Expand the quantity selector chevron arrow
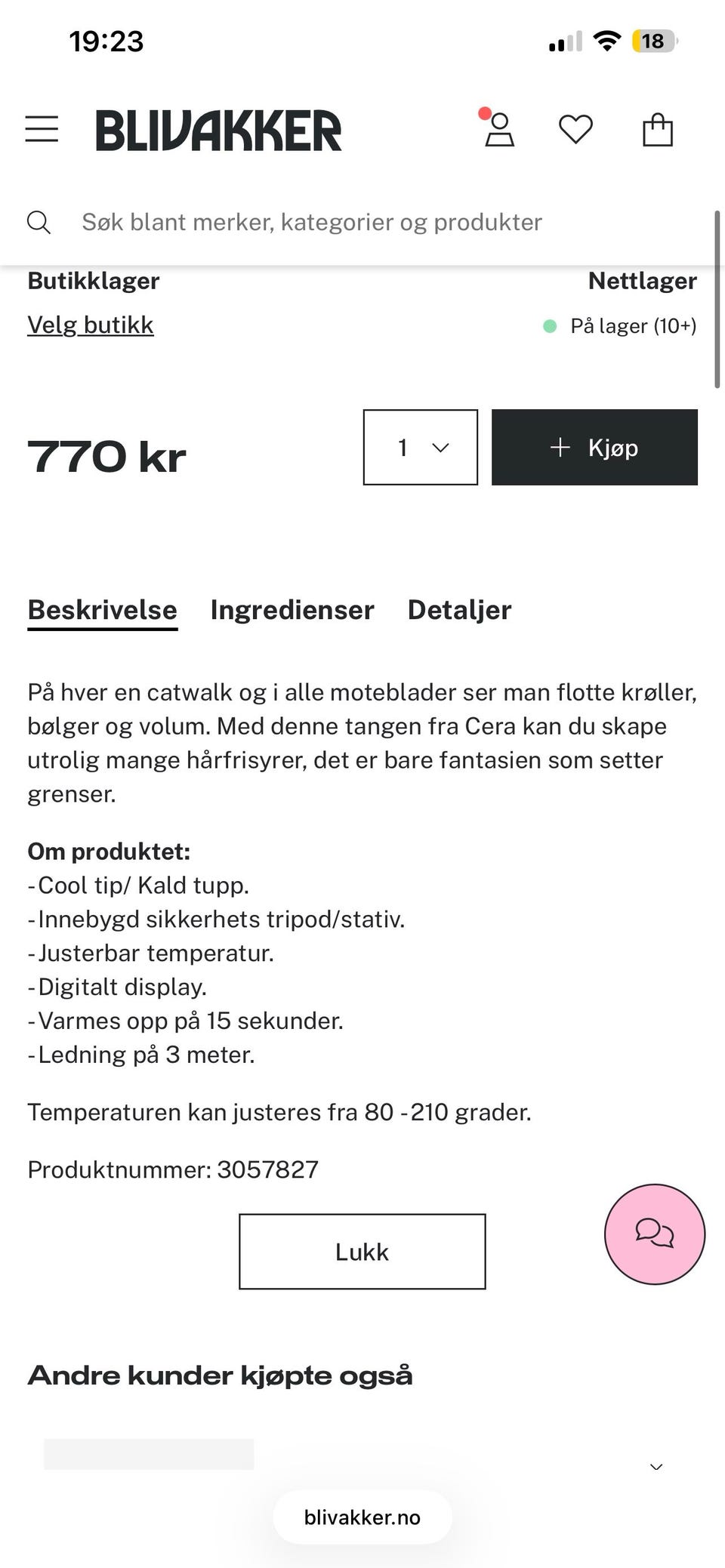The height and width of the screenshot is (1568, 725). 440,448
